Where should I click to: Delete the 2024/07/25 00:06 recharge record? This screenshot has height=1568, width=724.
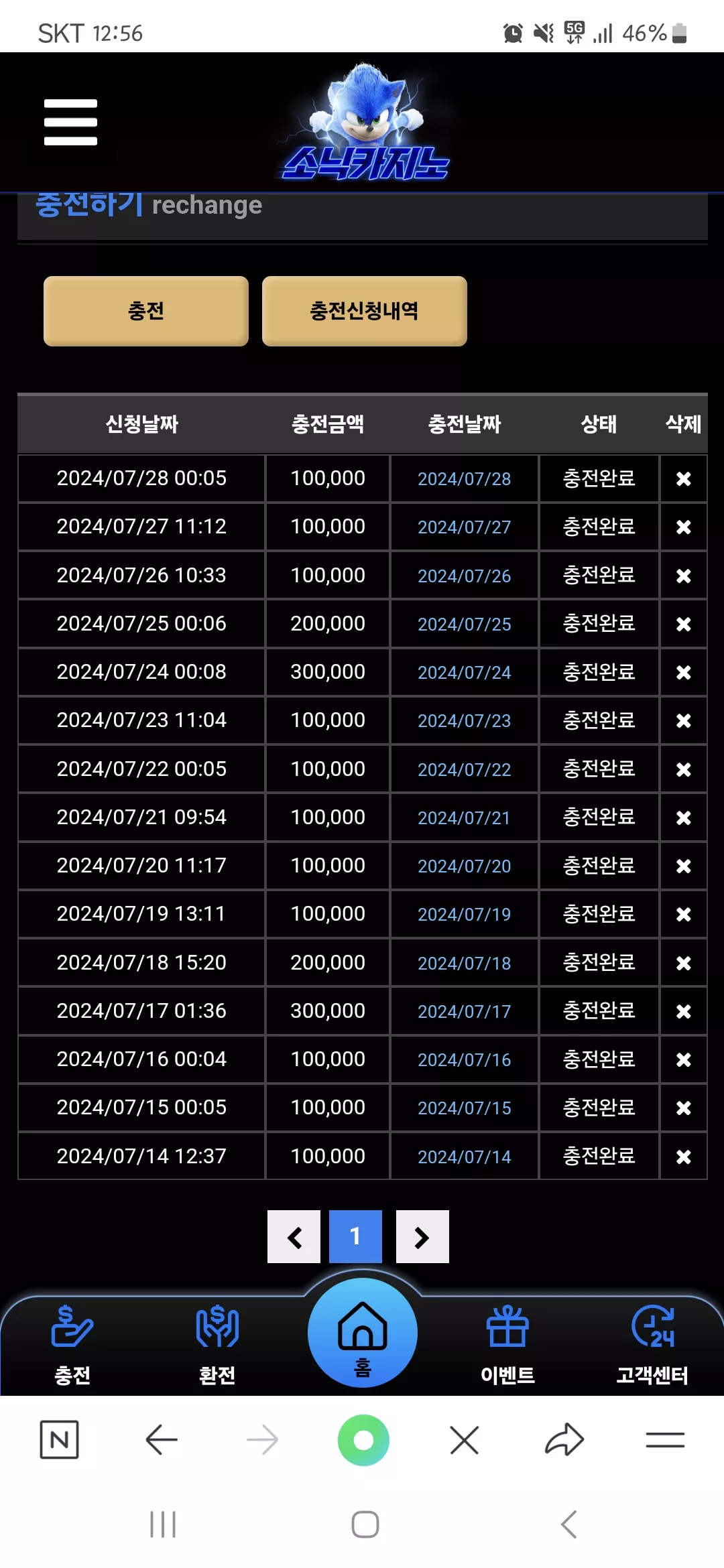tap(683, 624)
